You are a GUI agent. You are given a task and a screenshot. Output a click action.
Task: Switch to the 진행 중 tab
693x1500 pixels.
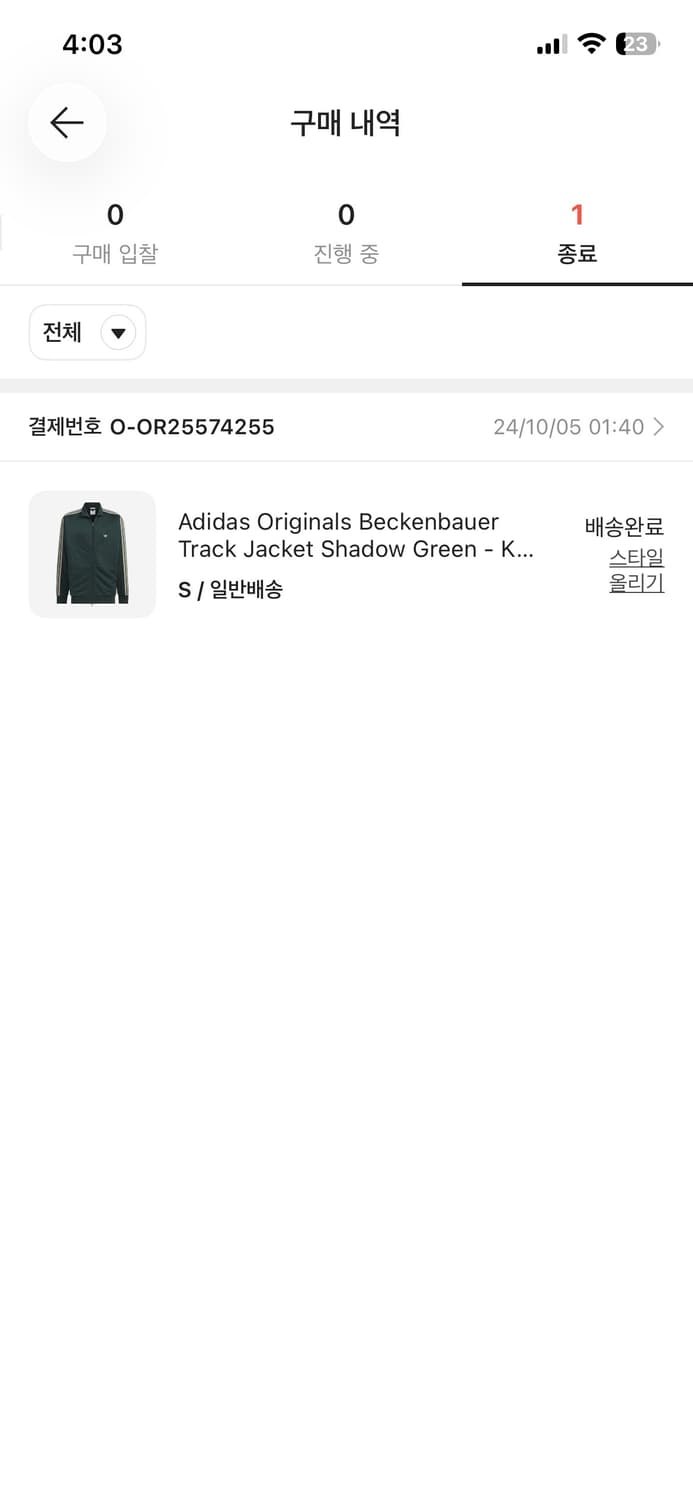point(346,234)
